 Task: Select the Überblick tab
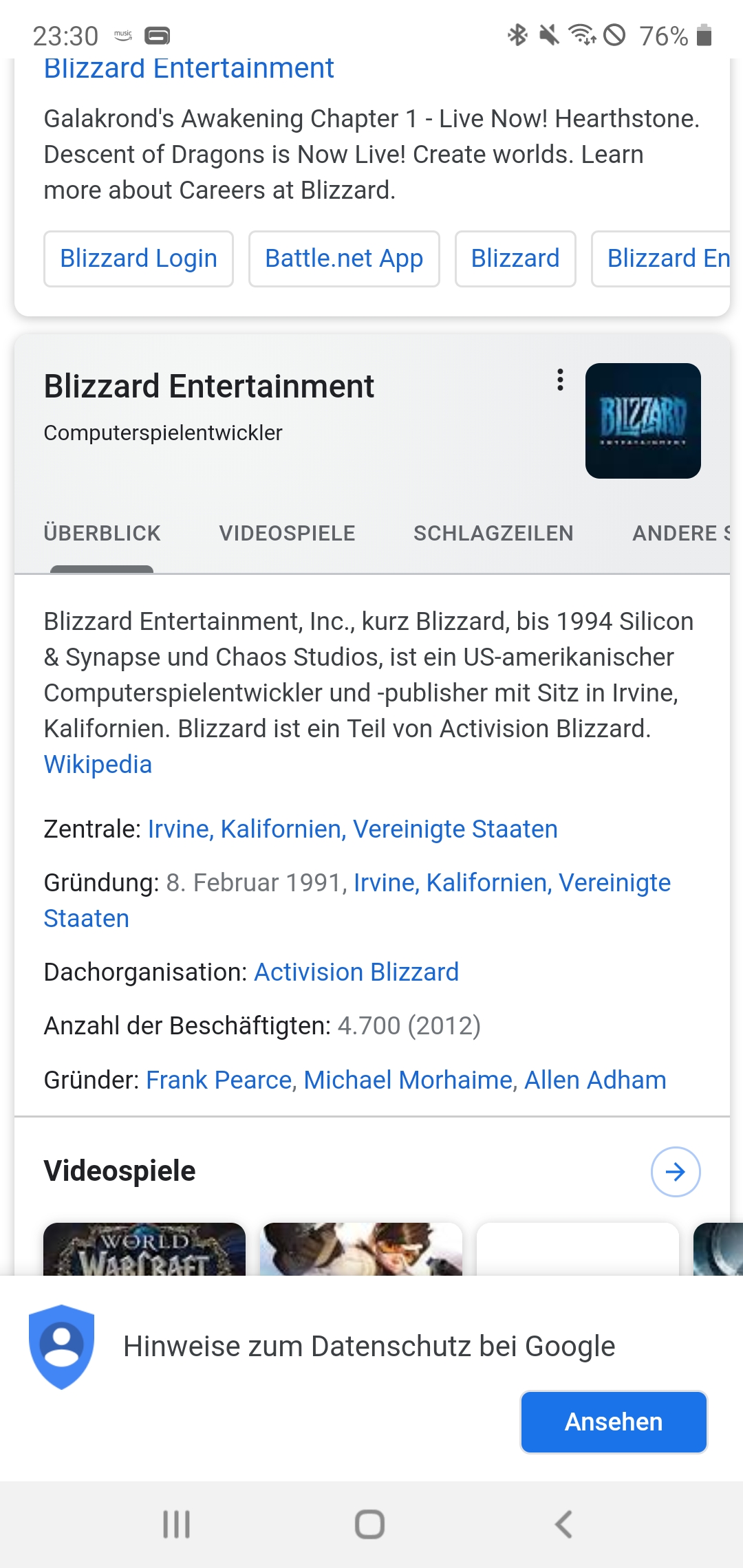(x=102, y=533)
